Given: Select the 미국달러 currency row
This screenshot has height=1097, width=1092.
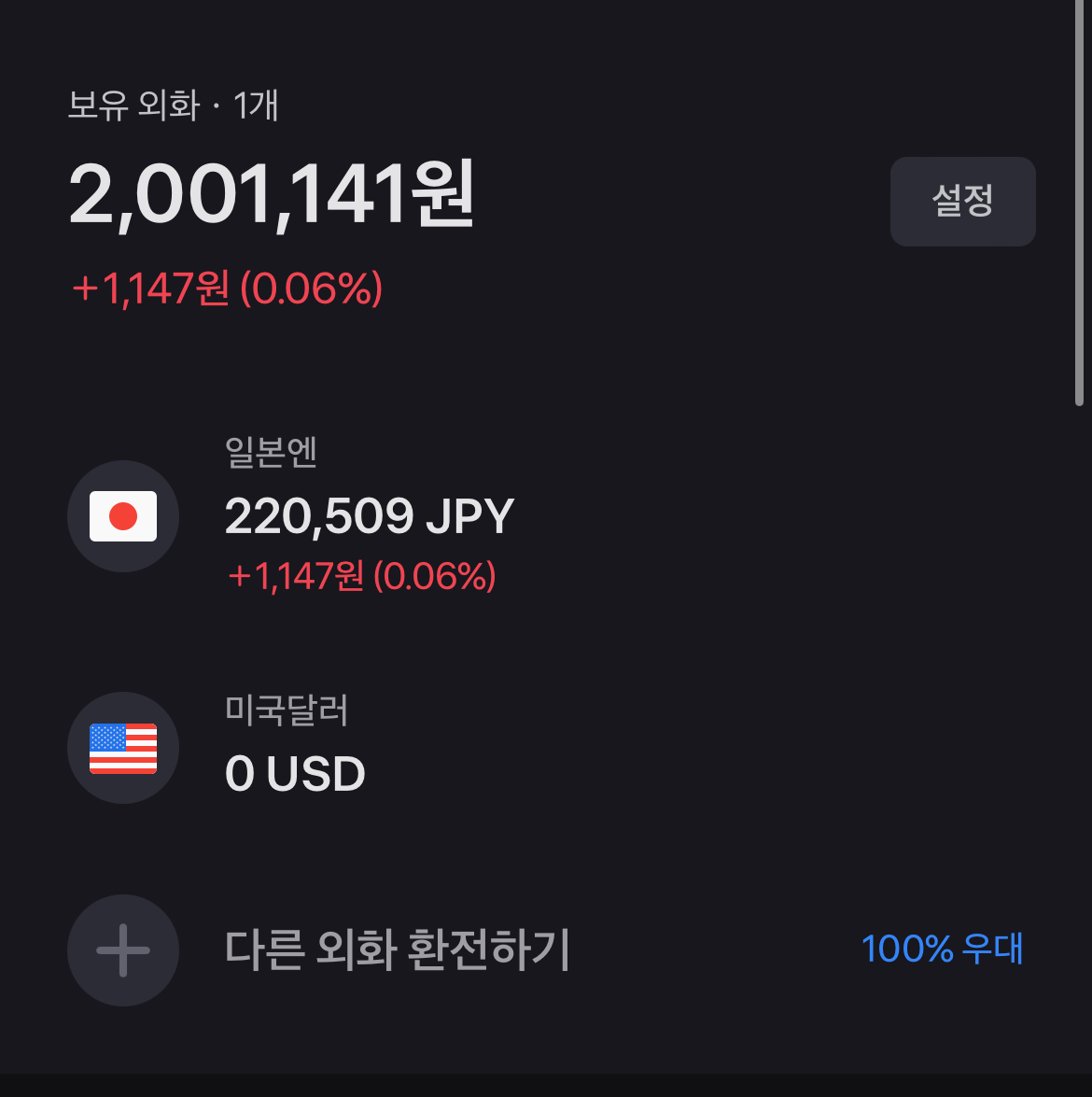Looking at the screenshot, I should click(x=287, y=710).
